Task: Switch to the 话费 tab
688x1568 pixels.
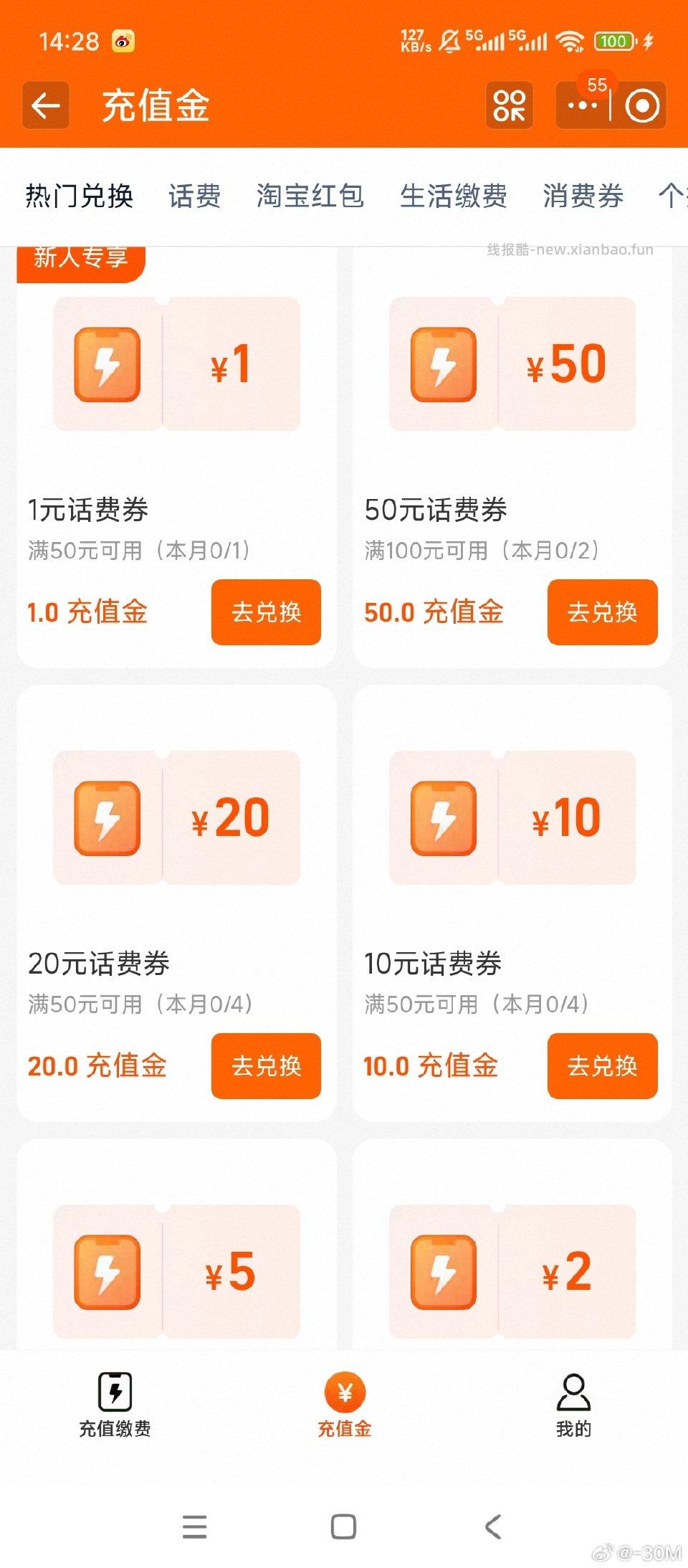Action: [193, 196]
